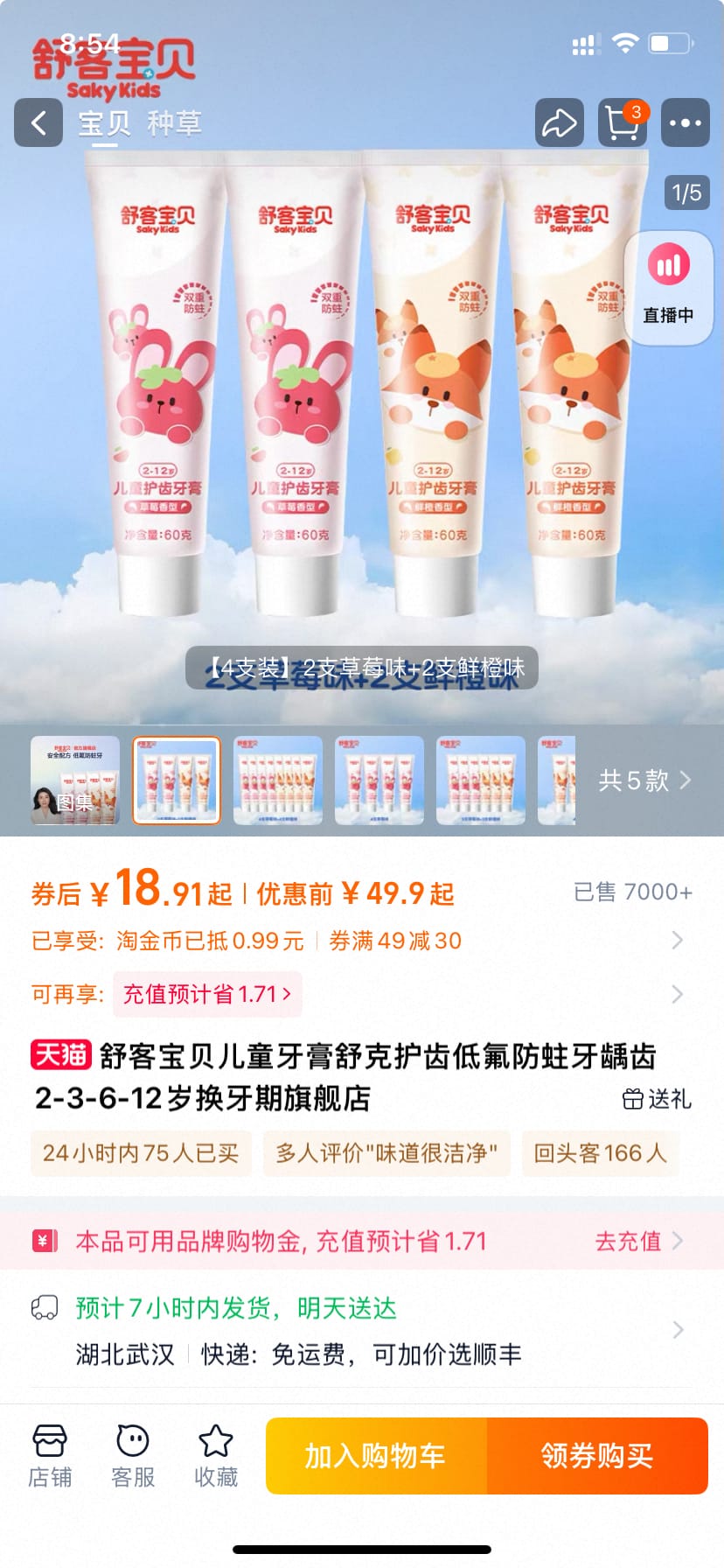Open the more options ellipsis icon

[x=685, y=123]
